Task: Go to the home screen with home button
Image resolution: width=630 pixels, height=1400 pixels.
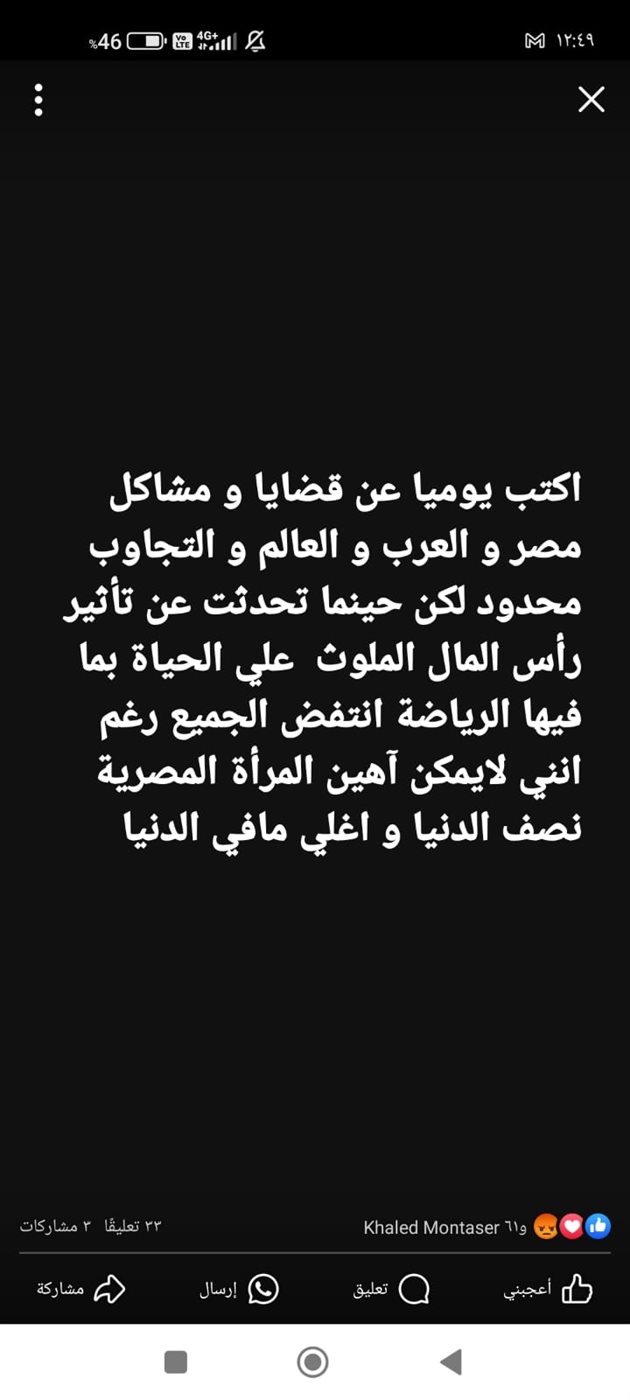Action: click(x=313, y=1362)
